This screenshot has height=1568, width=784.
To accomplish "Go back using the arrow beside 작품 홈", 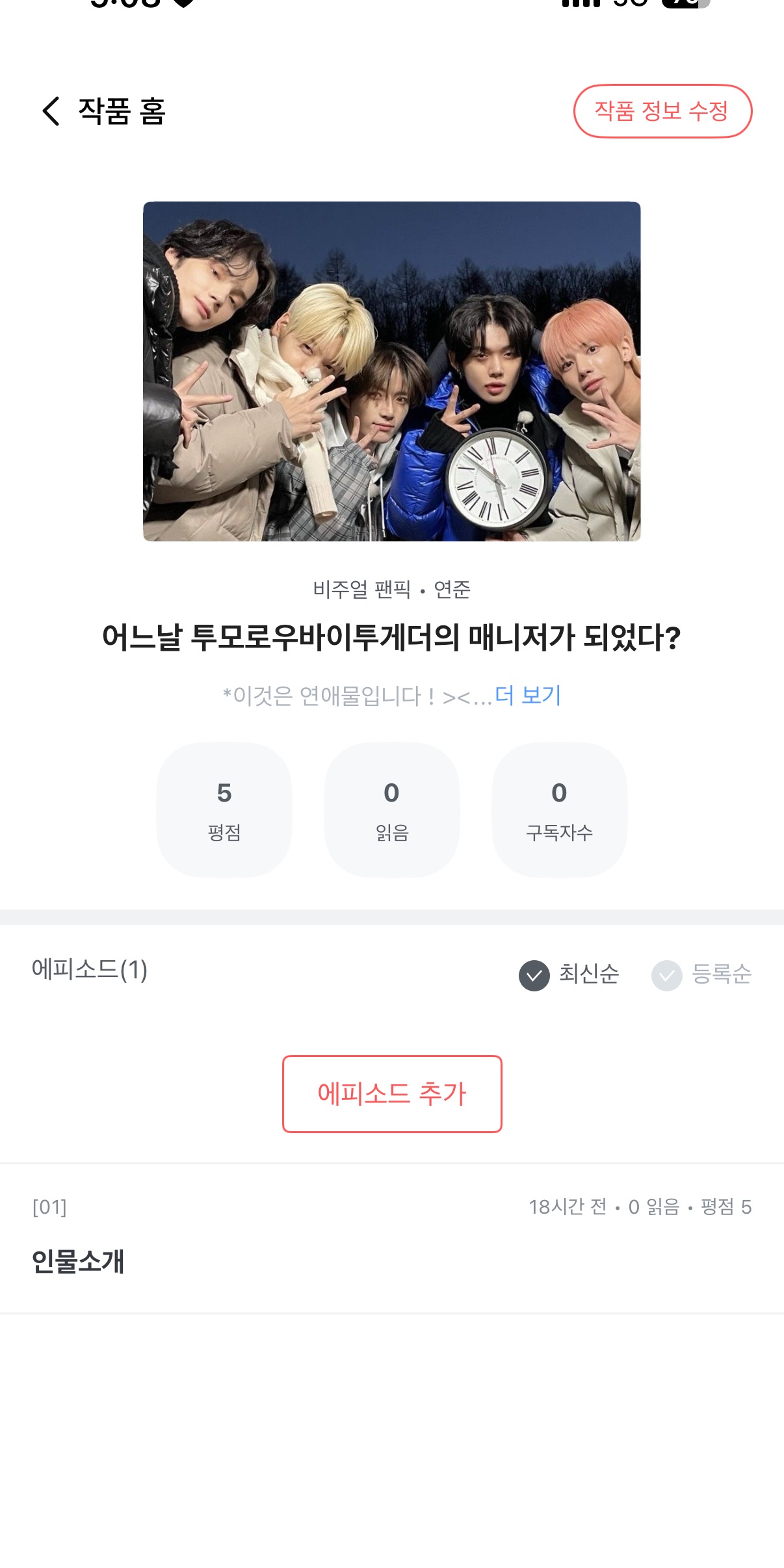I will pyautogui.click(x=51, y=111).
